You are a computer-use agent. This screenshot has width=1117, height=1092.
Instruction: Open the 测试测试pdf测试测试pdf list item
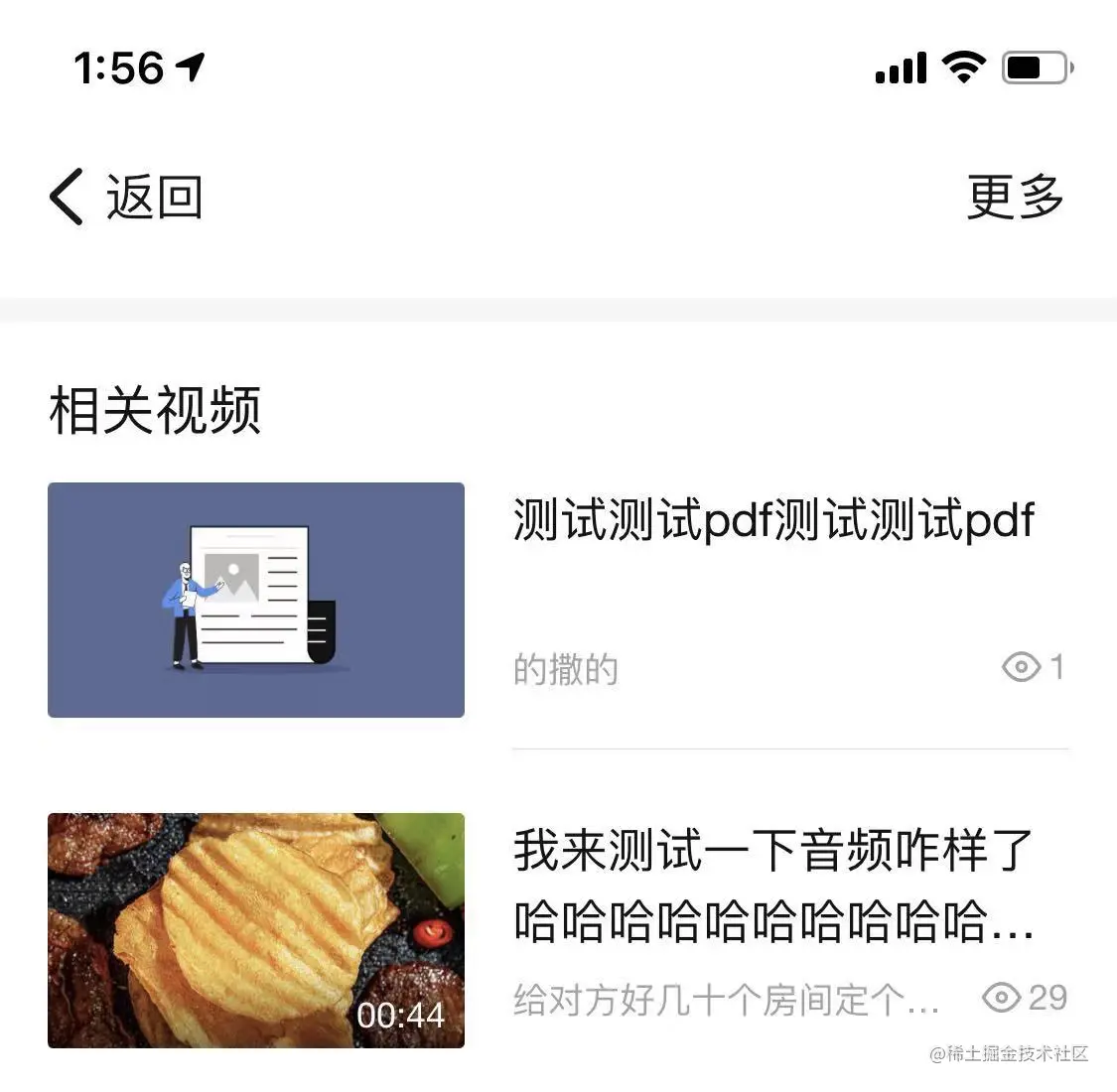[773, 520]
